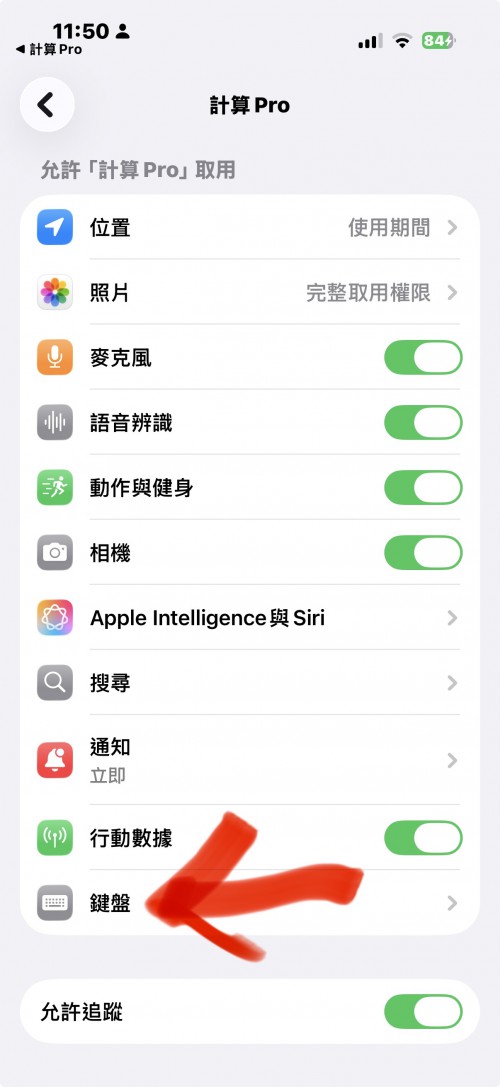500x1087 pixels.
Task: Disable the 語音辨識 speech recognition toggle
Action: (423, 423)
